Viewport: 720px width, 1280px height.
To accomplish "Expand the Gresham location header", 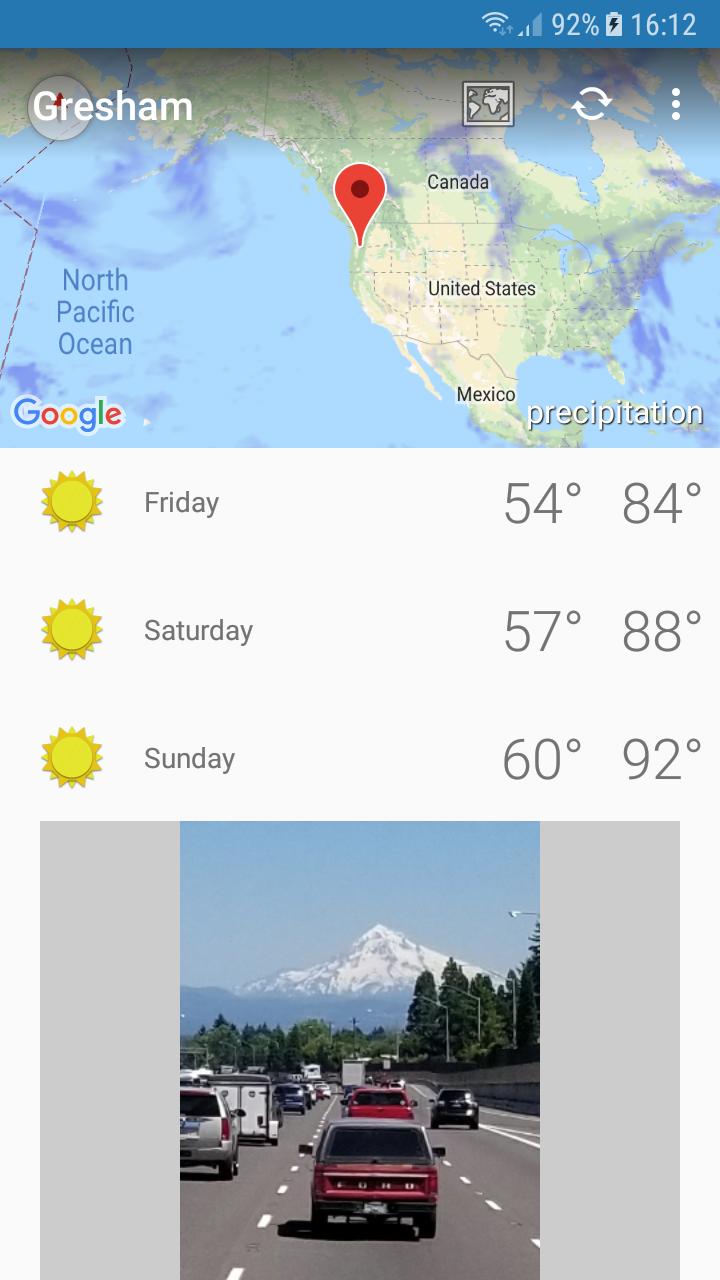I will (112, 106).
